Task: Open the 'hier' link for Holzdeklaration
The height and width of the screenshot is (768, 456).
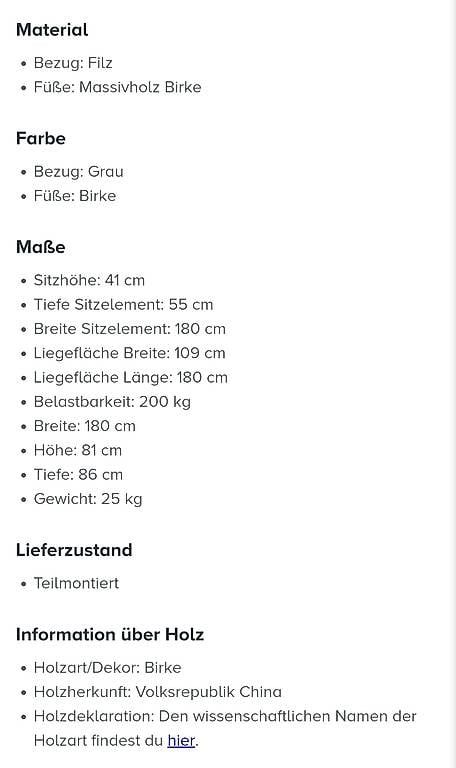Action: click(181, 741)
